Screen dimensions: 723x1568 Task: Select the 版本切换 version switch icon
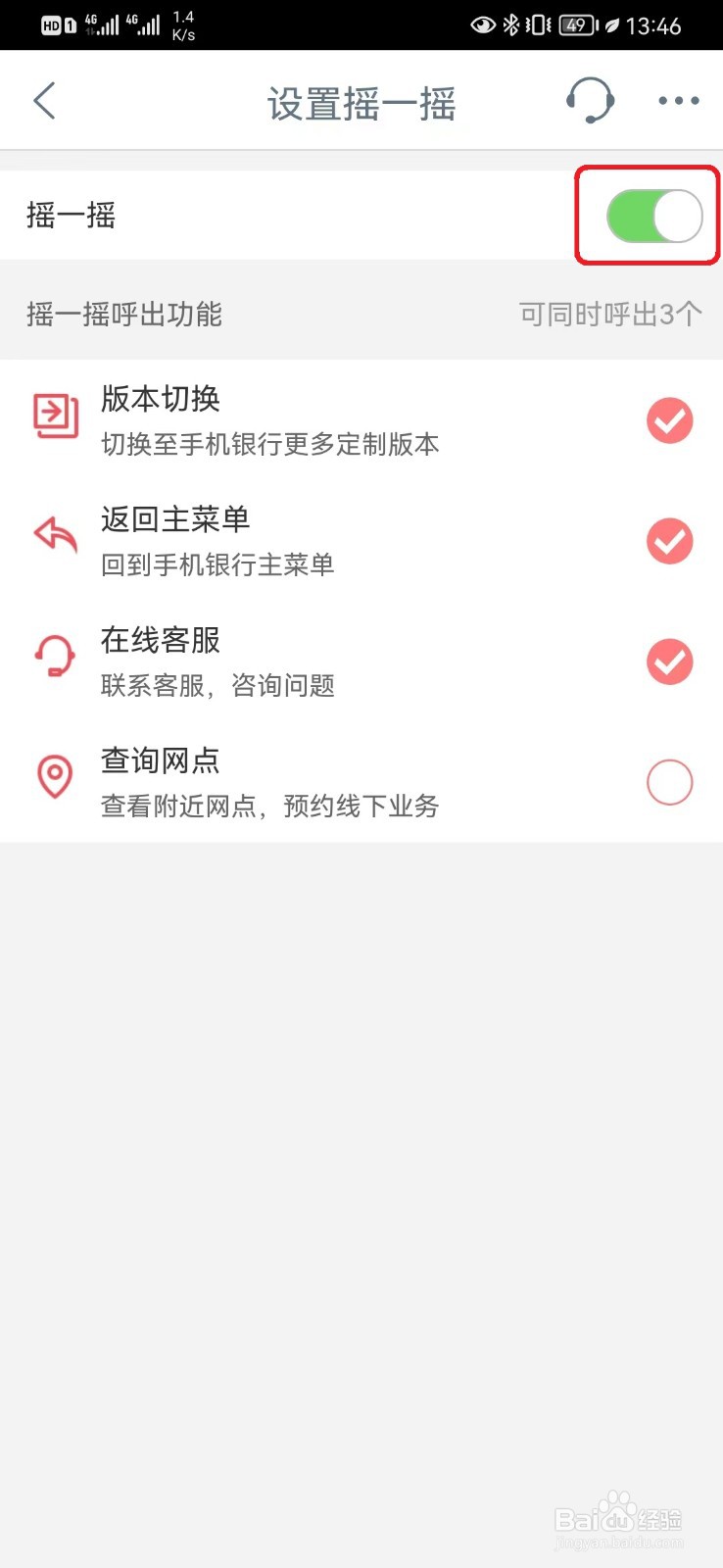tap(55, 416)
